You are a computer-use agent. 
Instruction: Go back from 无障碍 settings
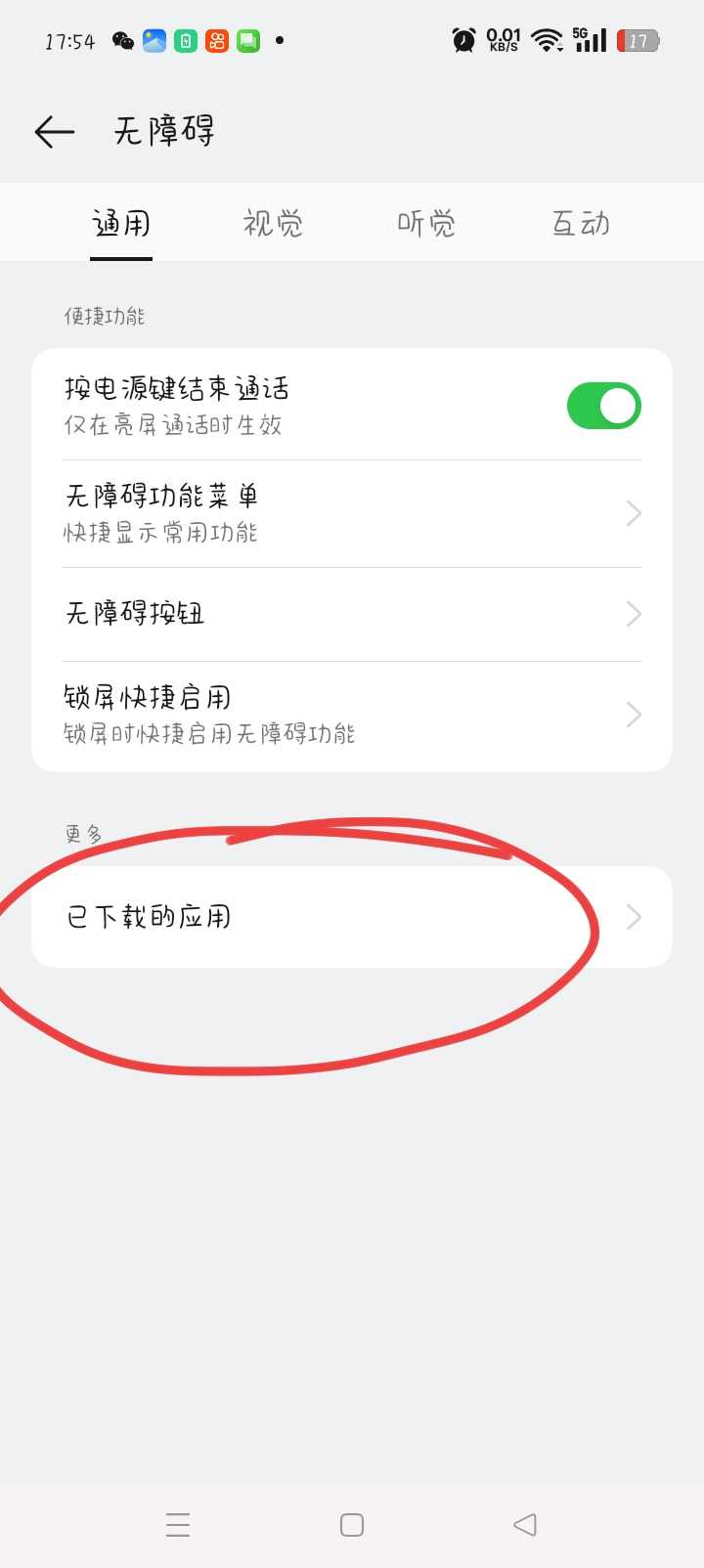(55, 131)
